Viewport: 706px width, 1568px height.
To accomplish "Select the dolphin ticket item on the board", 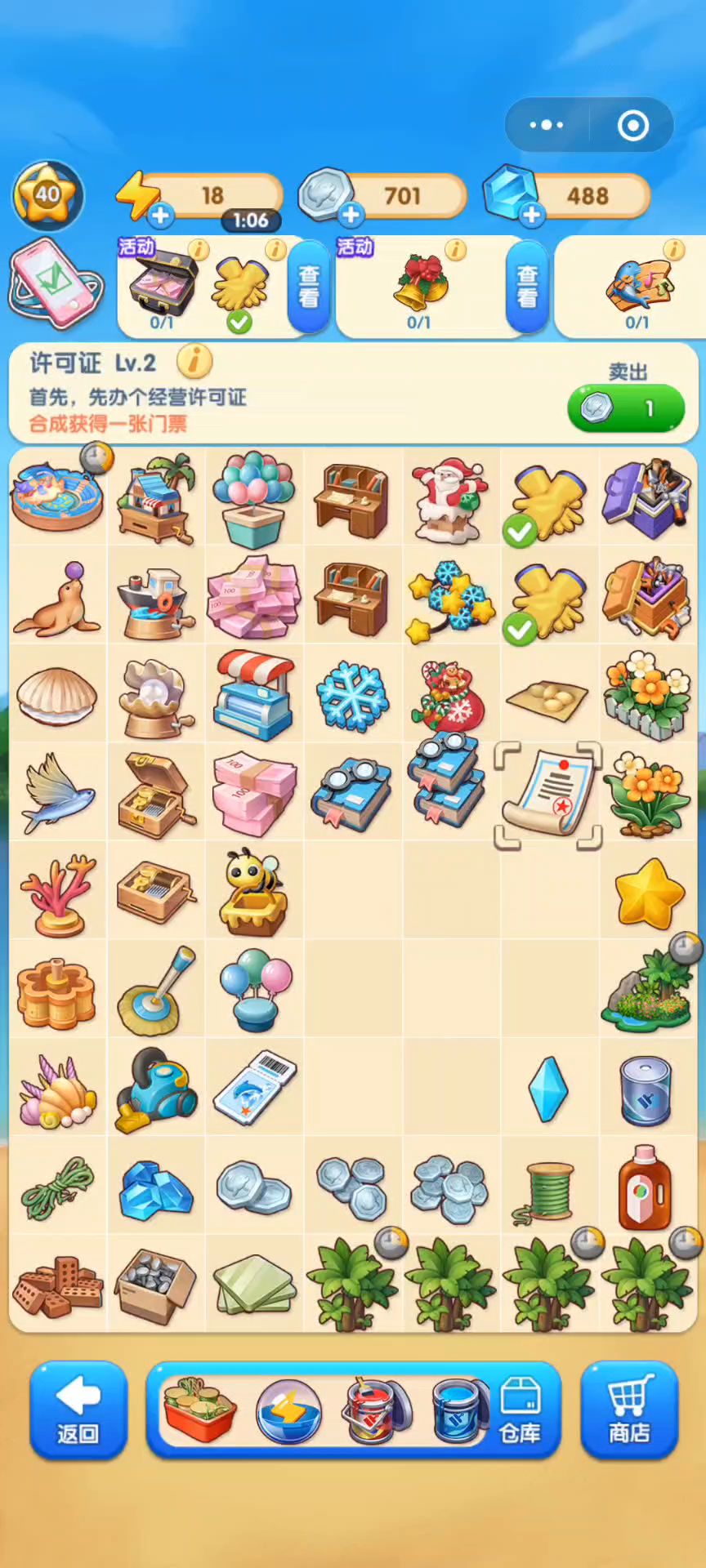I will [x=255, y=1088].
